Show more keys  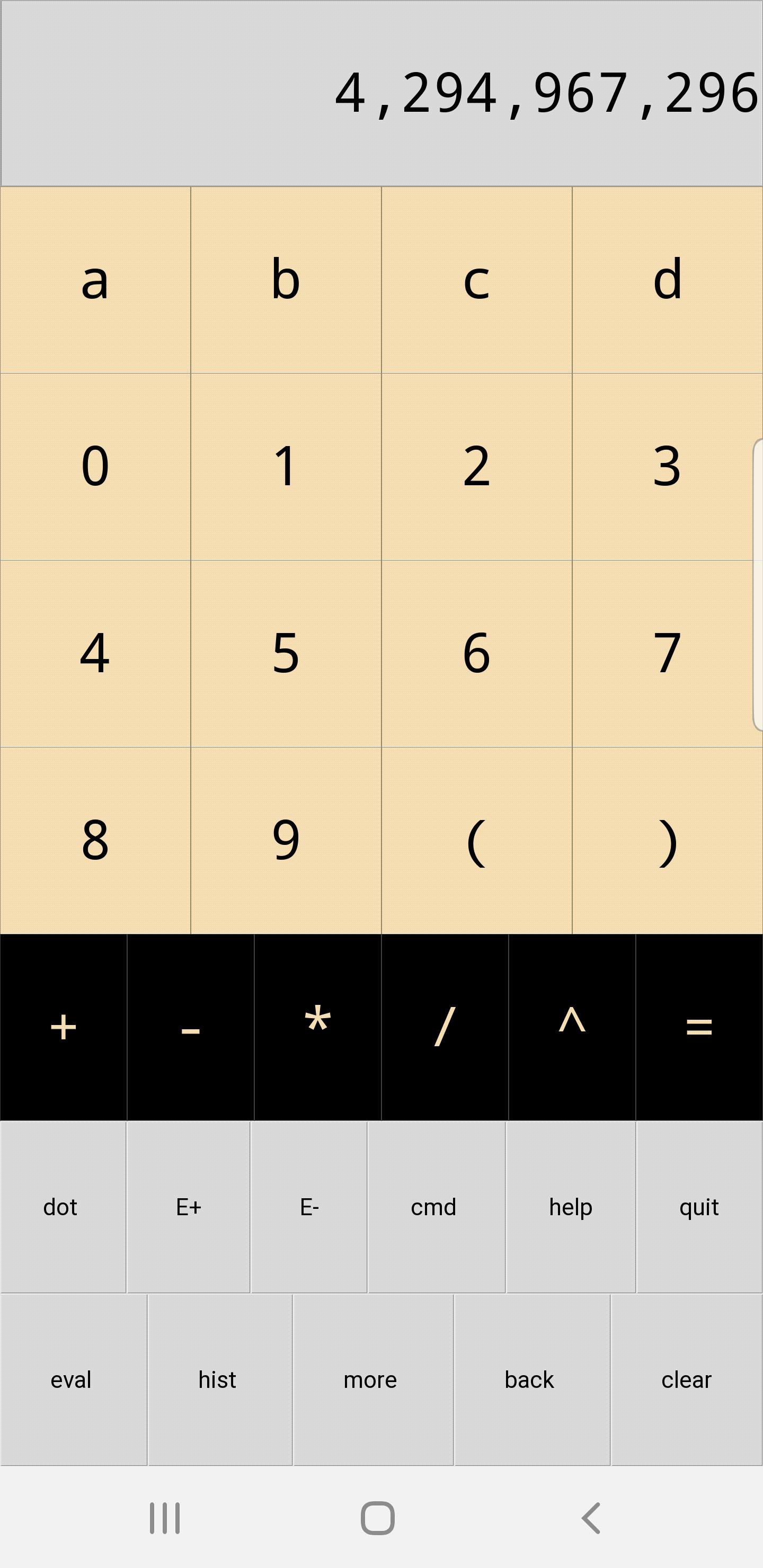click(x=371, y=1379)
